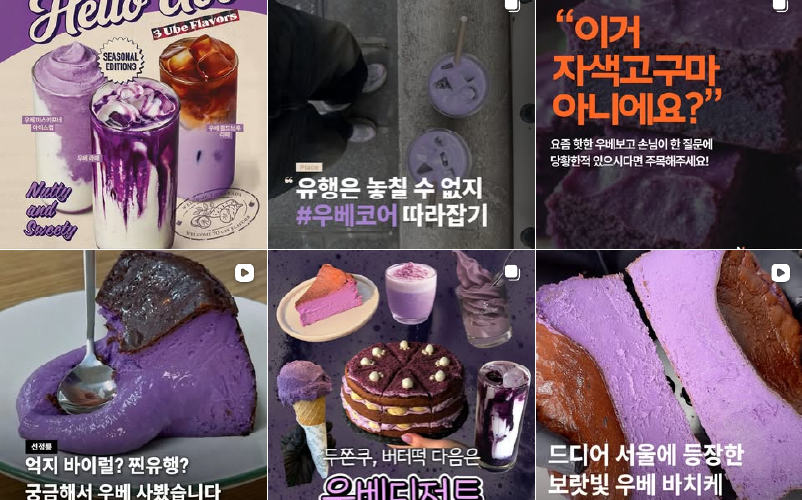The image size is (802, 500).
Task: Play the 억지 바이럴? 찐유행? ube reel
Action: [133, 375]
